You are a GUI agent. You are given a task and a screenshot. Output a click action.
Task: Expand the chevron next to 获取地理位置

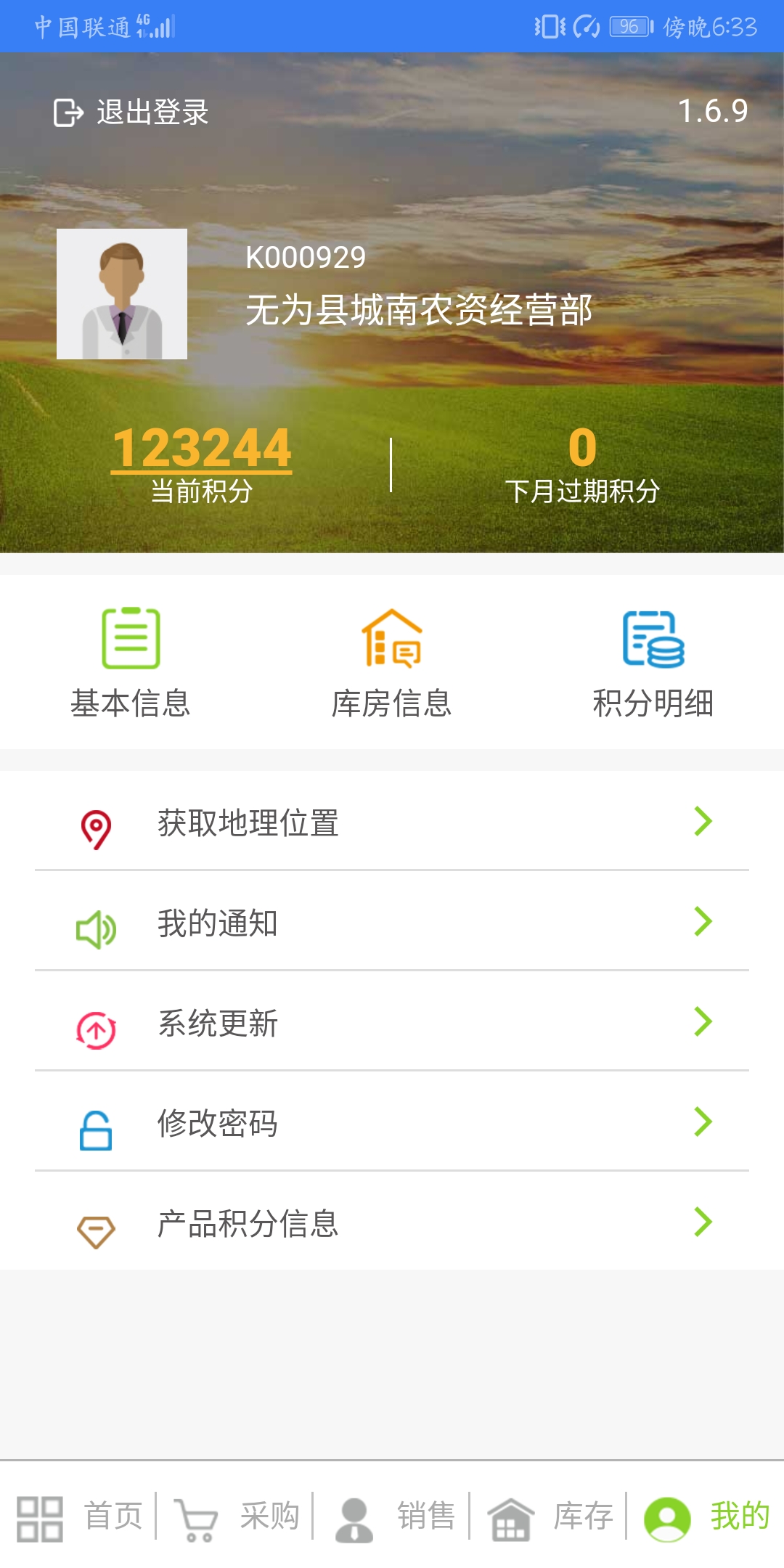coord(702,822)
